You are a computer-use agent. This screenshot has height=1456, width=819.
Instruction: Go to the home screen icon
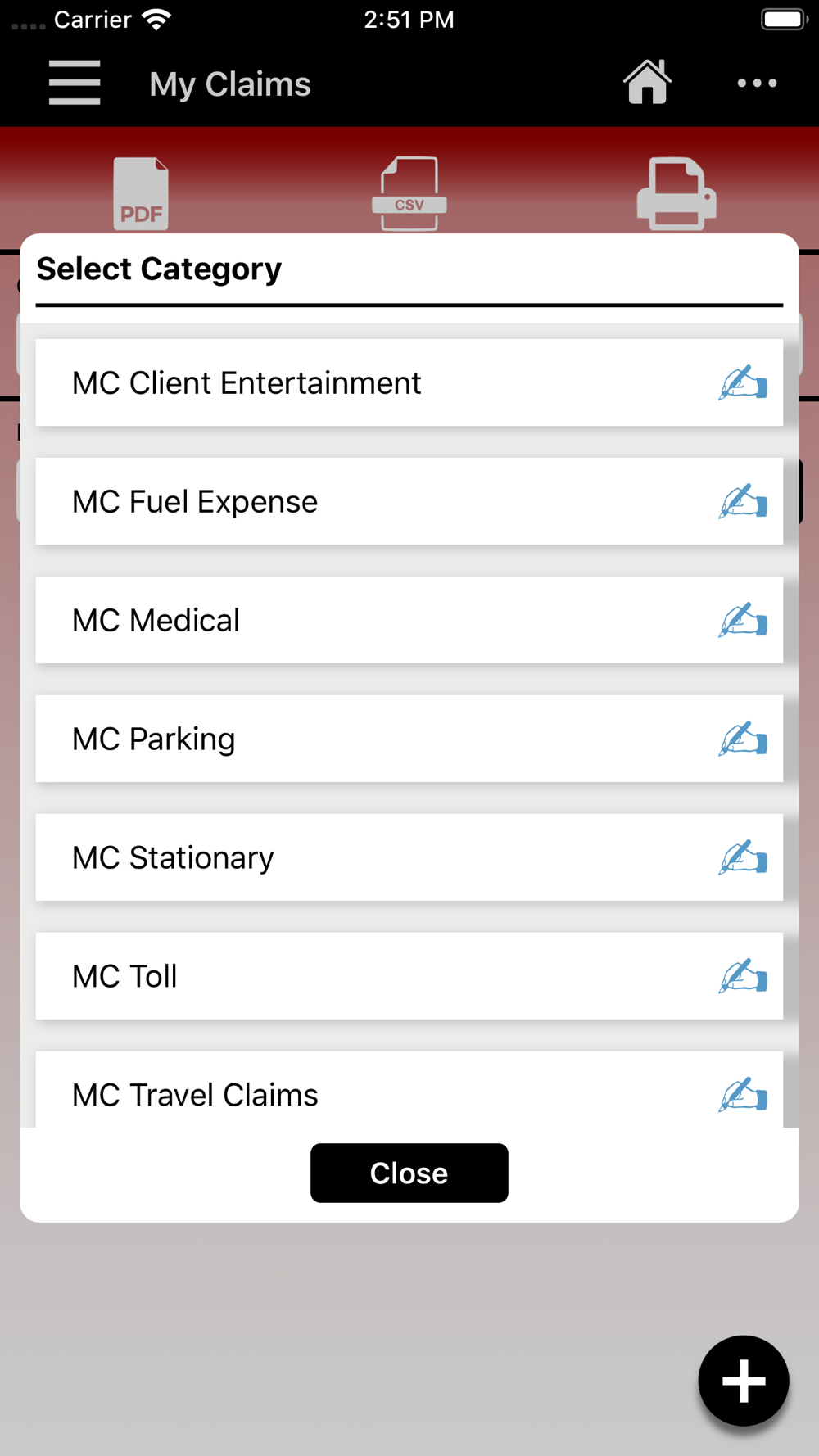tap(647, 82)
